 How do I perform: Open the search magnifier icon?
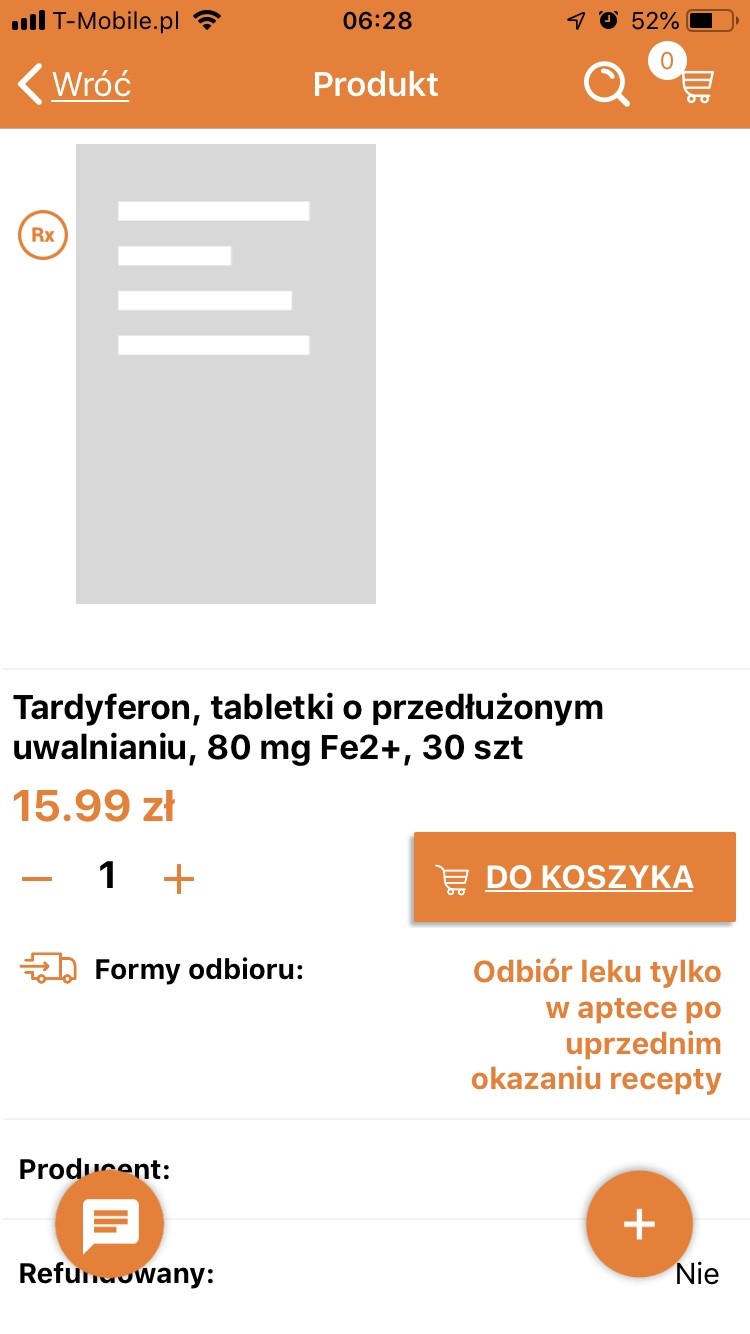tap(606, 85)
